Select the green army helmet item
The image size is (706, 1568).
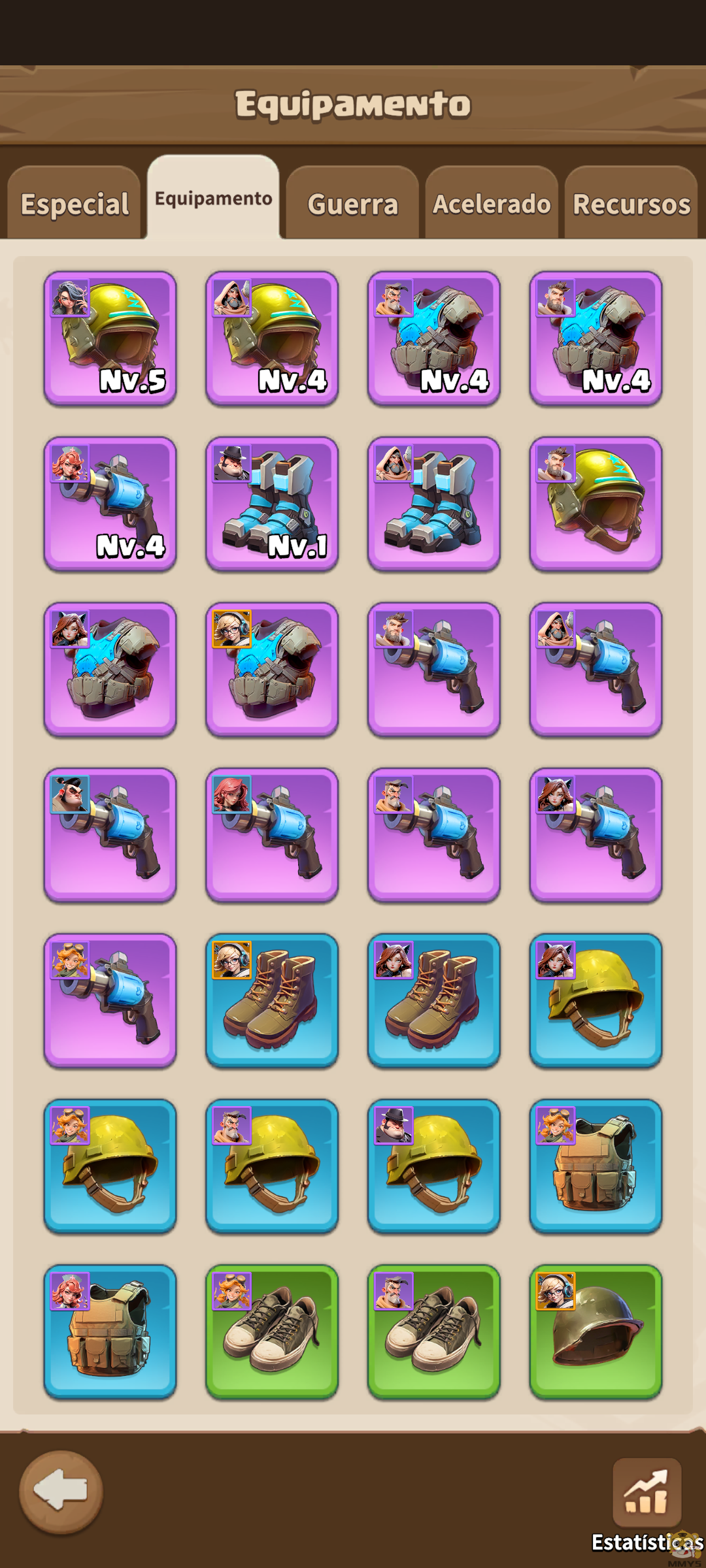point(596,1331)
